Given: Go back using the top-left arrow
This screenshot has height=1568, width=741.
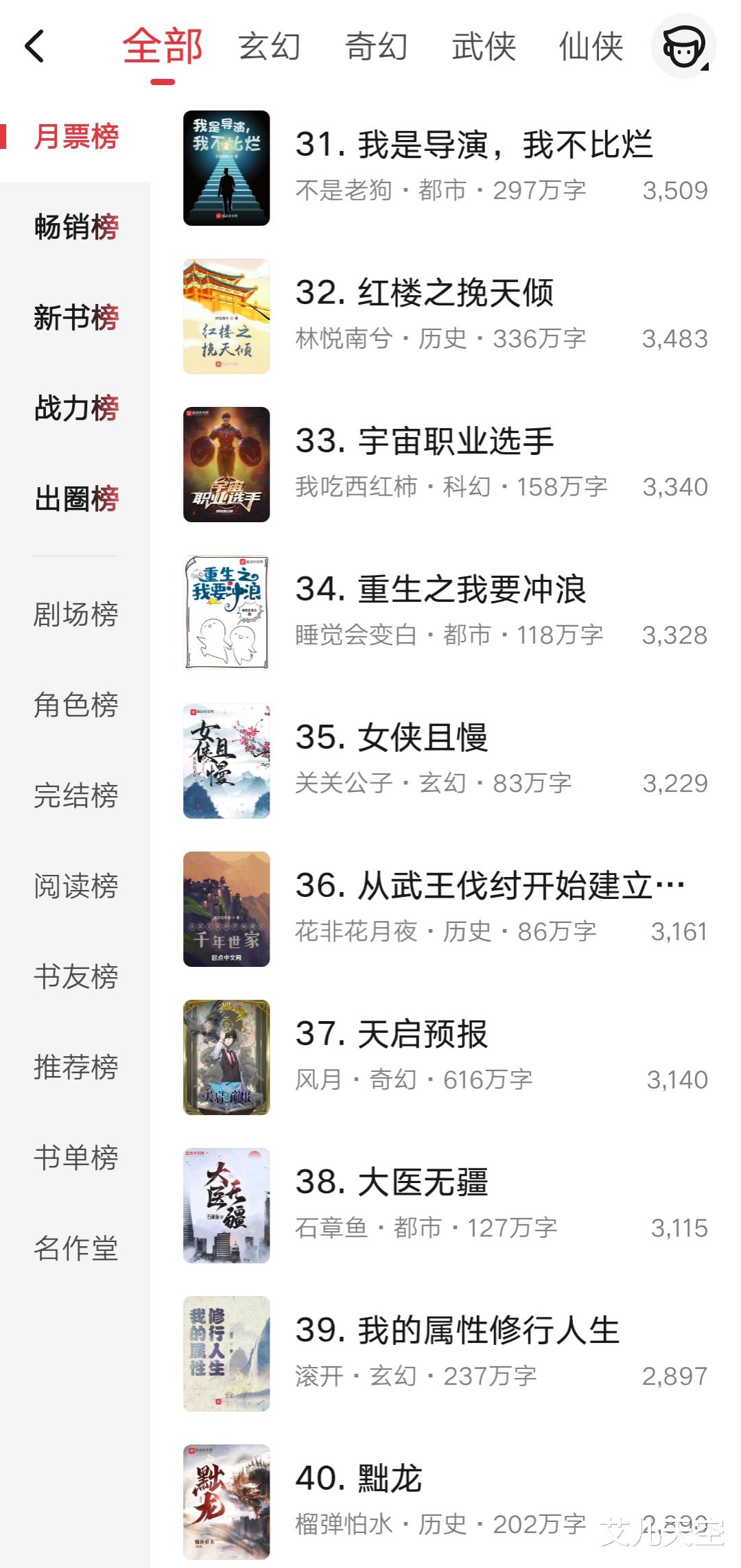Looking at the screenshot, I should (34, 47).
